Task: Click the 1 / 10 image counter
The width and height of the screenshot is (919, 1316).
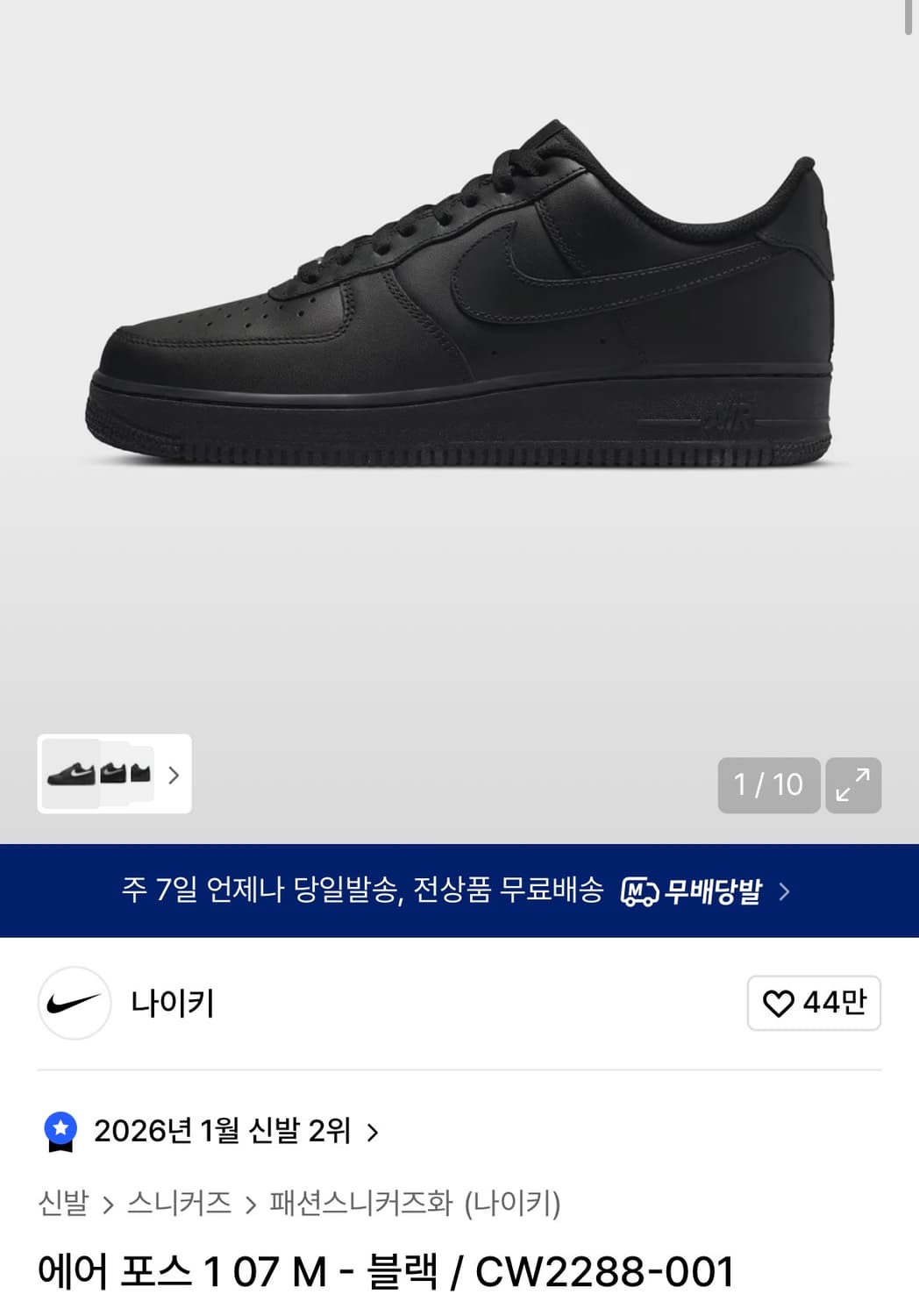Action: [769, 785]
